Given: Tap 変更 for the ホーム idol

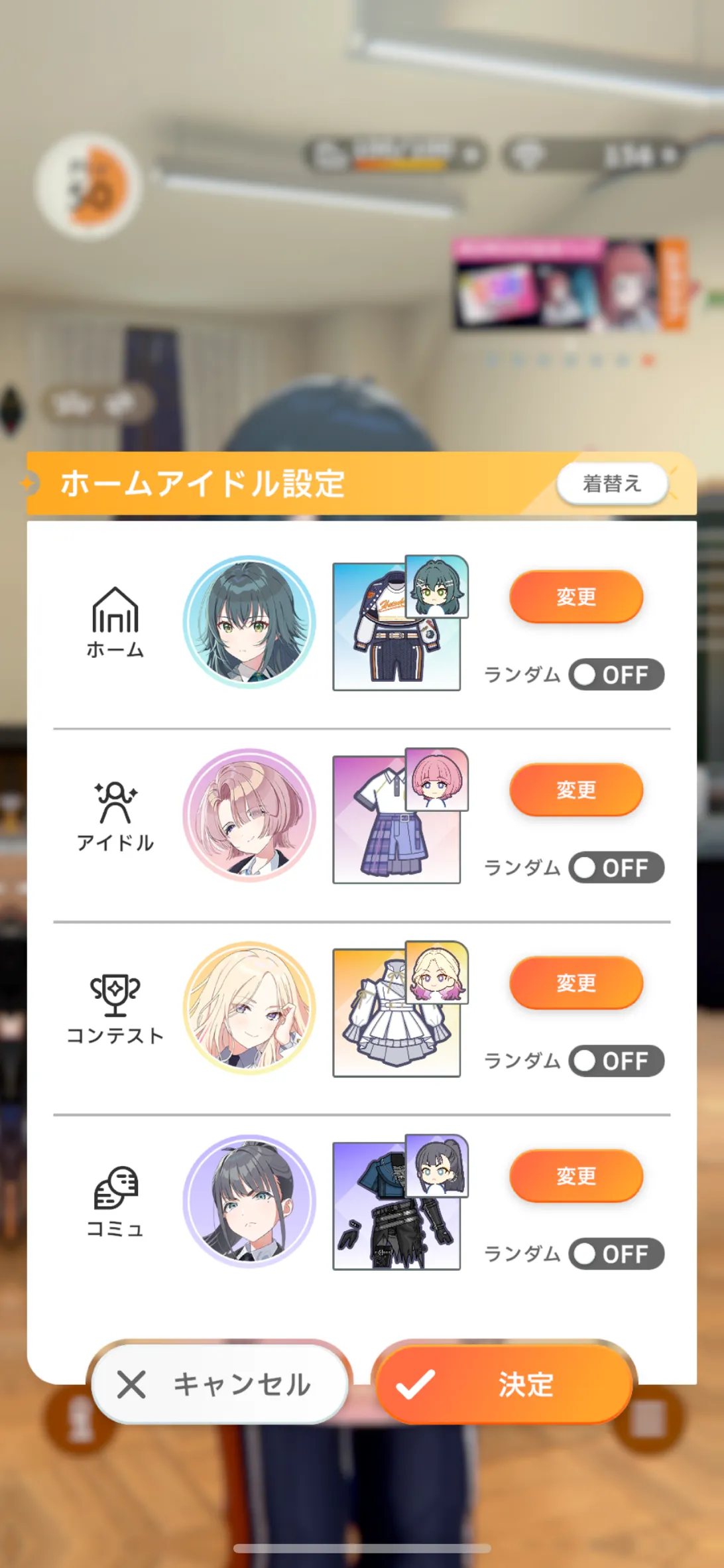Looking at the screenshot, I should [x=575, y=596].
